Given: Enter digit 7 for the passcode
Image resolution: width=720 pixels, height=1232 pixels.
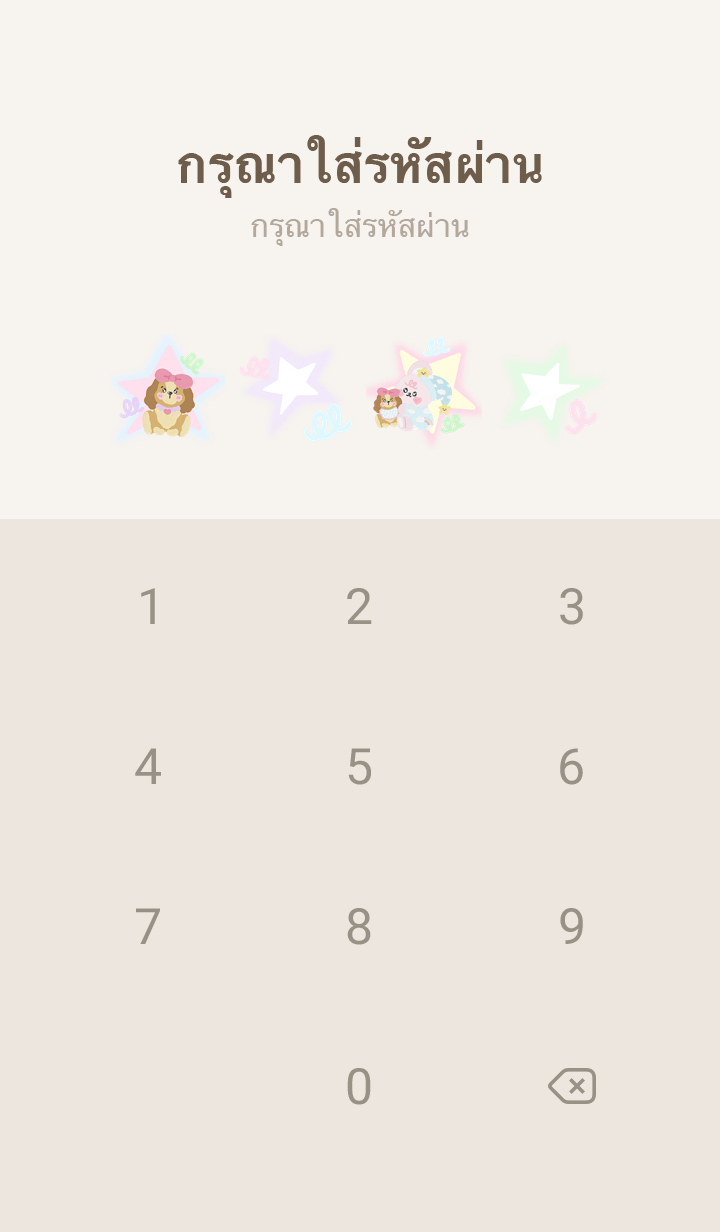Looking at the screenshot, I should 148,927.
